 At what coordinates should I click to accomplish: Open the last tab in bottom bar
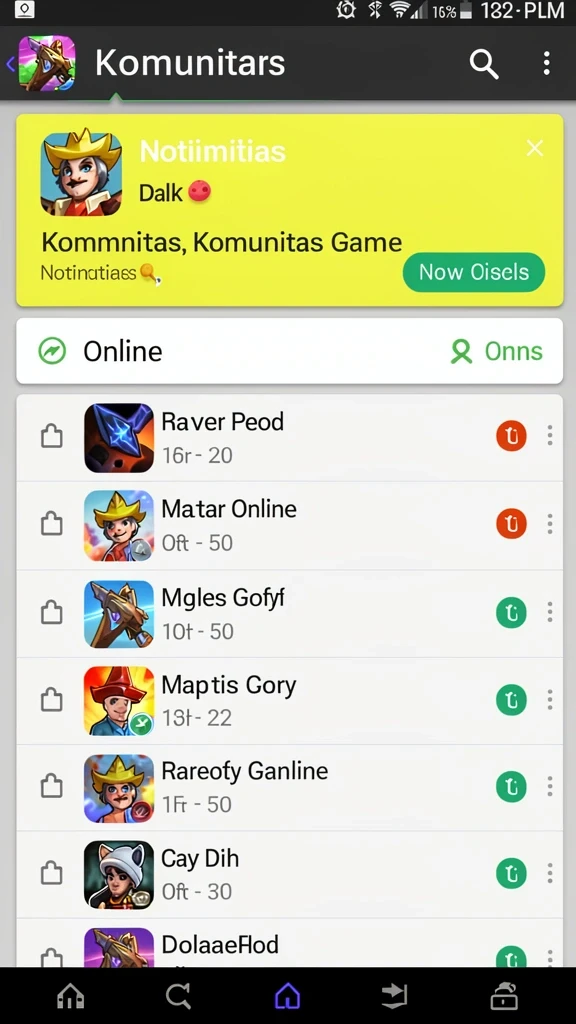click(504, 997)
